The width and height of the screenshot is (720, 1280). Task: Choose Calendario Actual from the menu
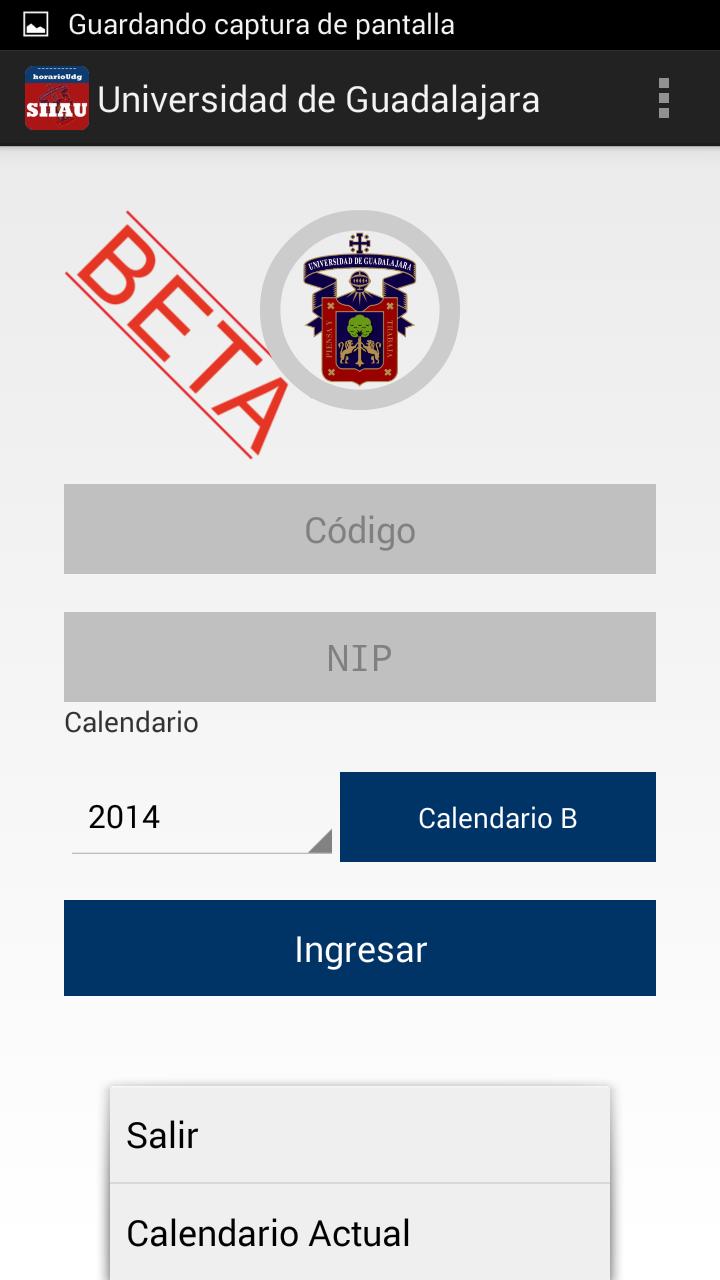point(270,1234)
